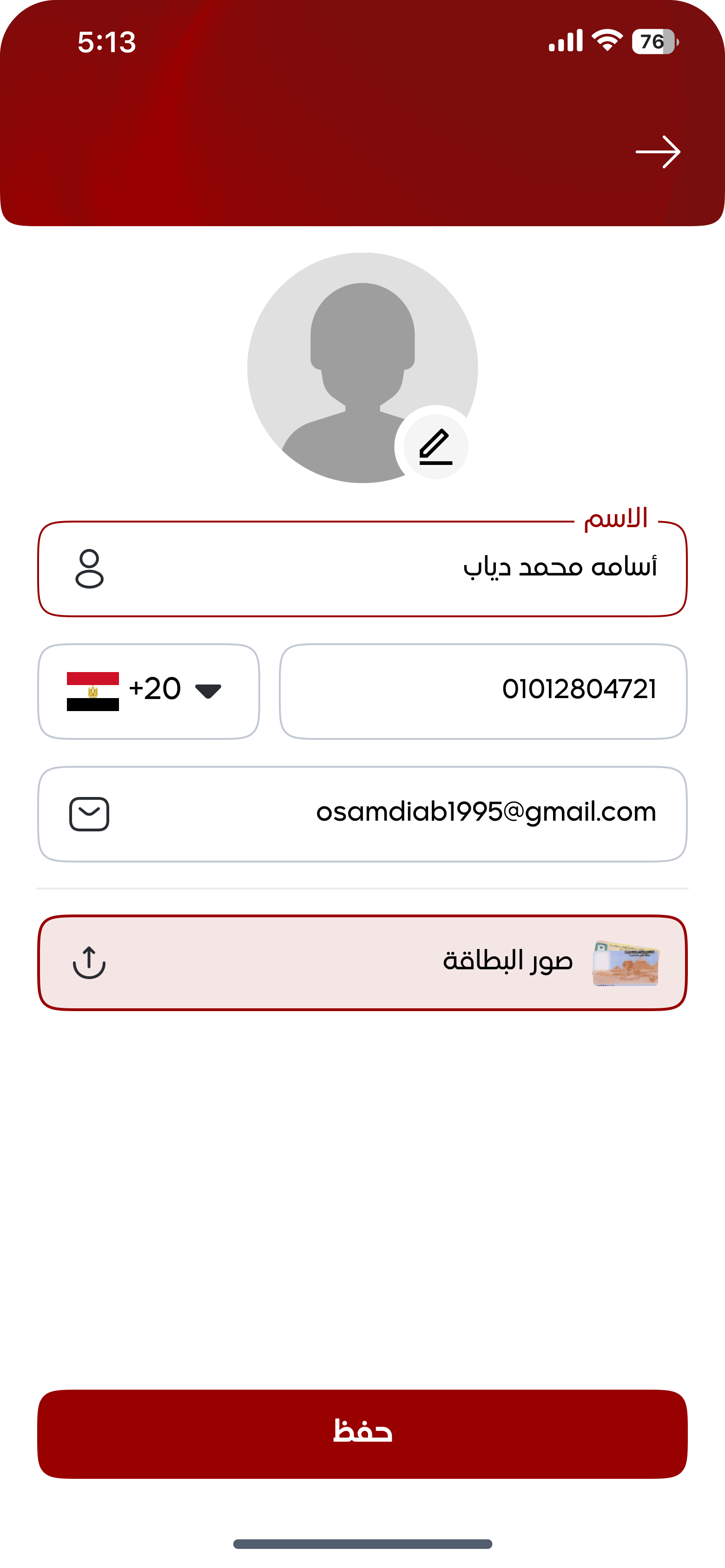Save the profile with the حفظ button
Image resolution: width=725 pixels, height=1568 pixels.
click(362, 1433)
